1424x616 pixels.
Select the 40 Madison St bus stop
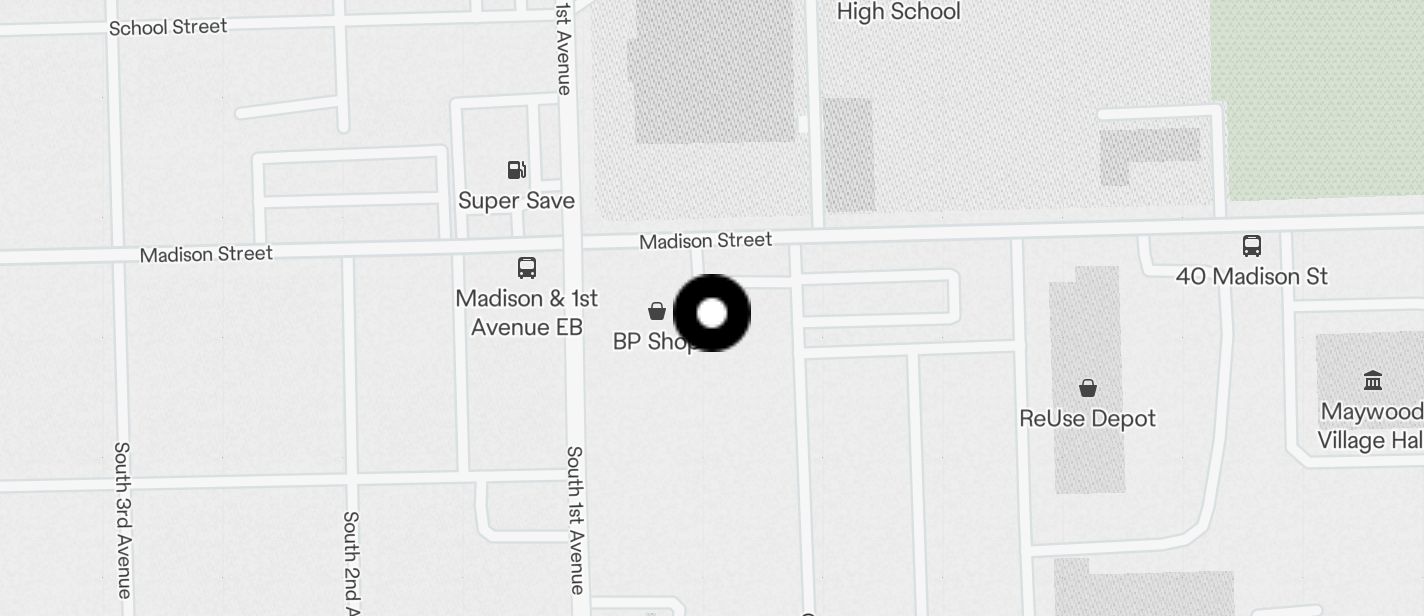coord(1251,246)
